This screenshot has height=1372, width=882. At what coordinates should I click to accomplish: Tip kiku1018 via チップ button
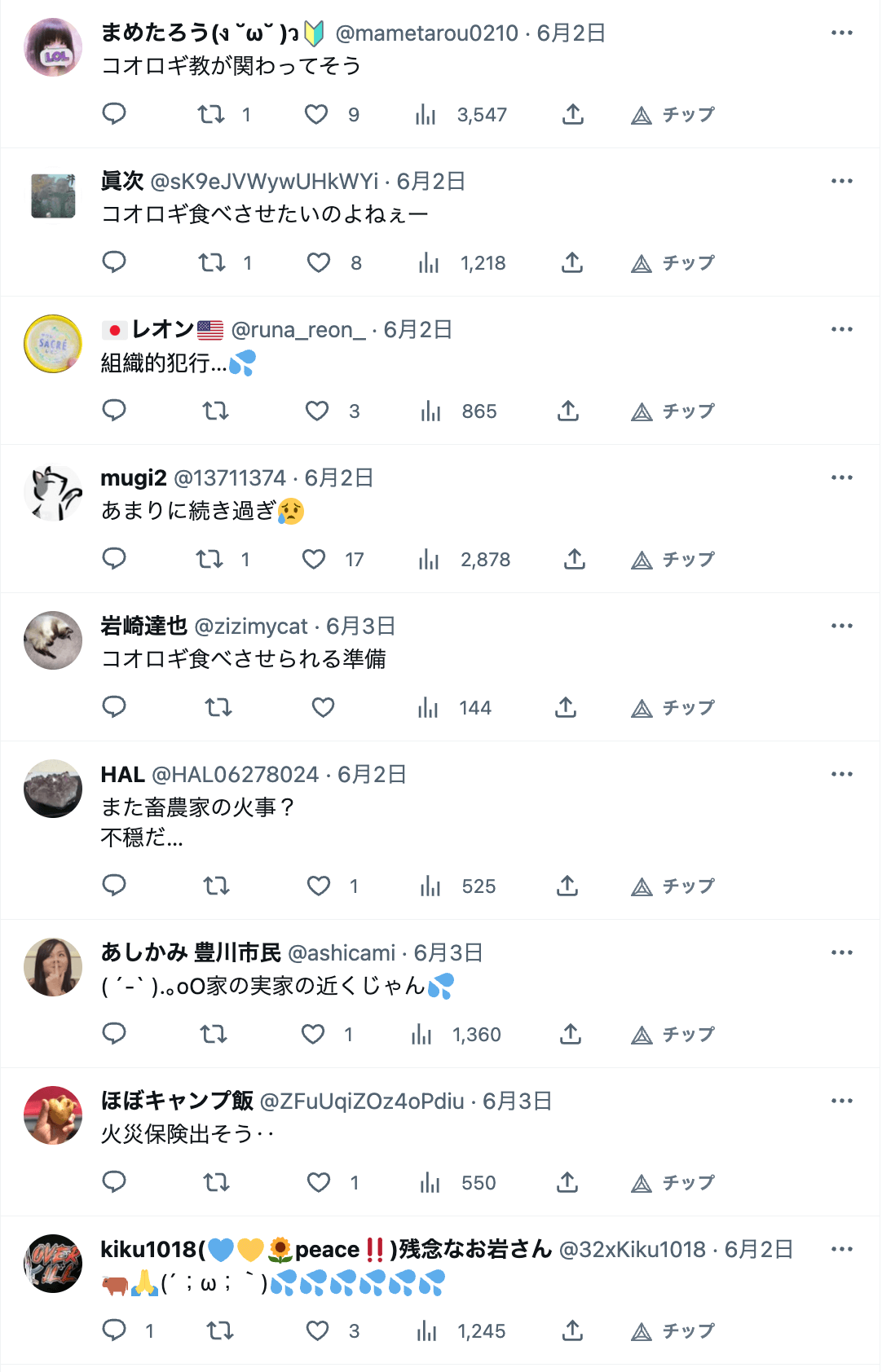tap(673, 1330)
